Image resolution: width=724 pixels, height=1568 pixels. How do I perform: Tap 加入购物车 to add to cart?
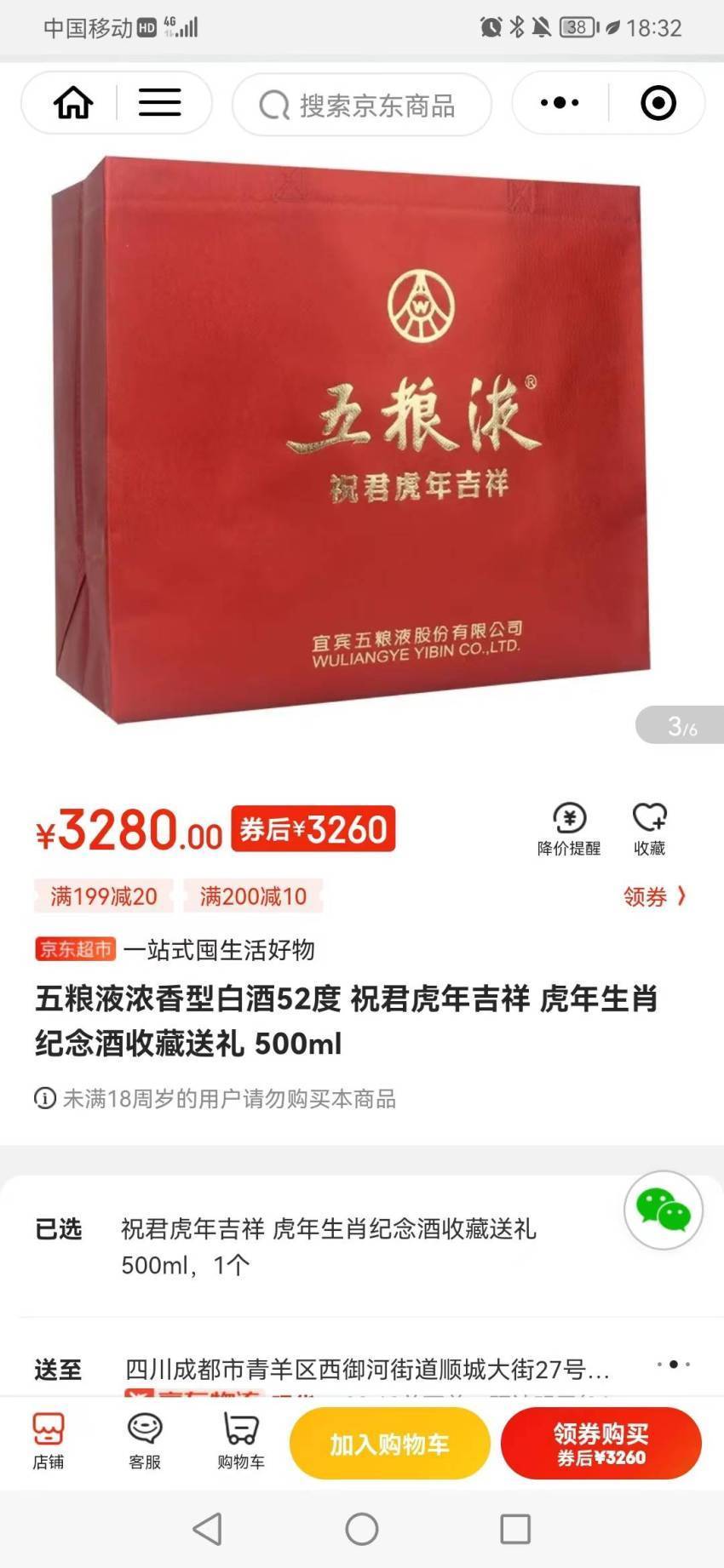(x=390, y=1444)
